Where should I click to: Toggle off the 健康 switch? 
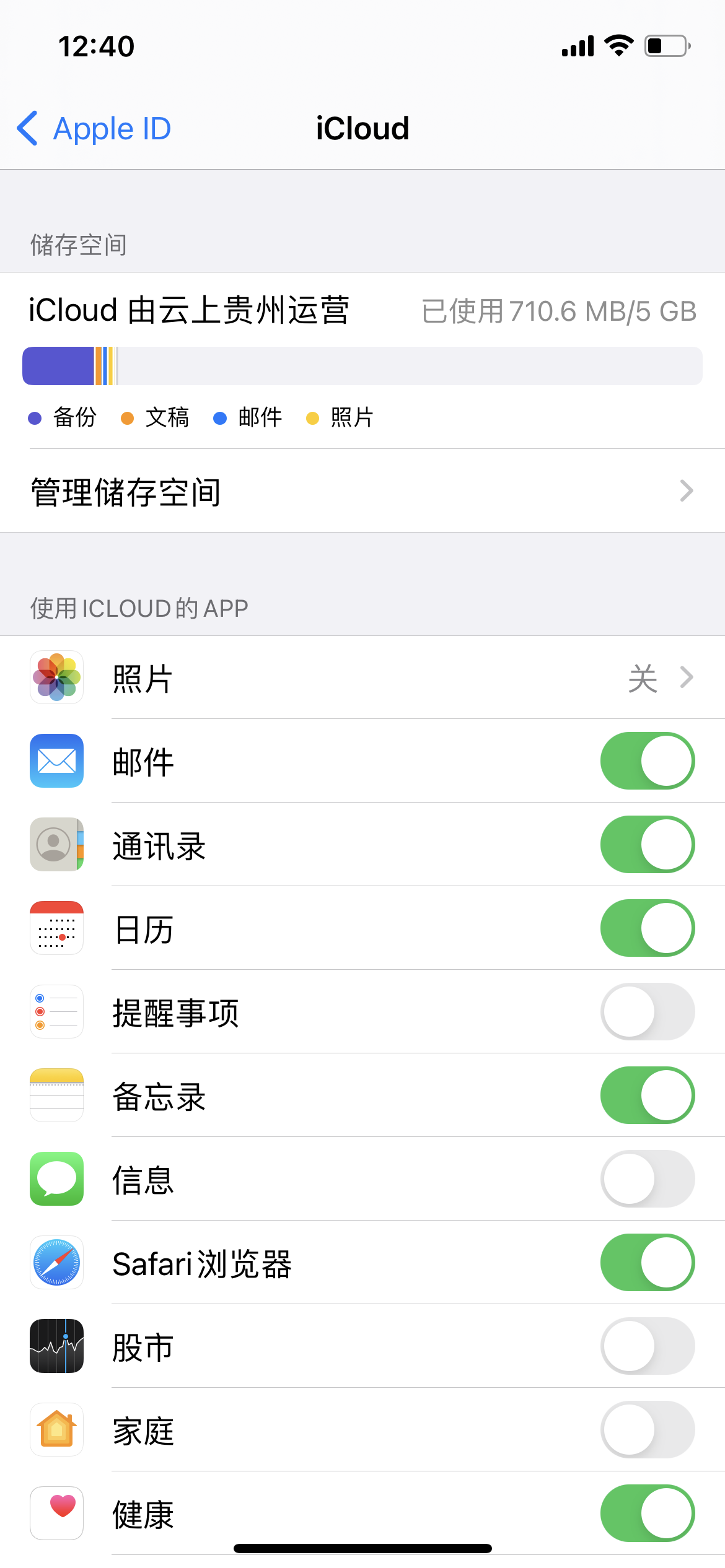[647, 1514]
